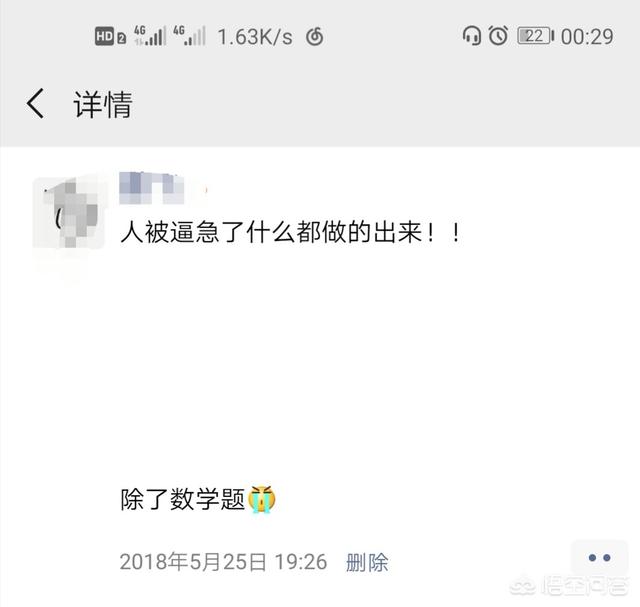640x607 pixels.
Task: Go back from the 详情 page
Action: 35,104
